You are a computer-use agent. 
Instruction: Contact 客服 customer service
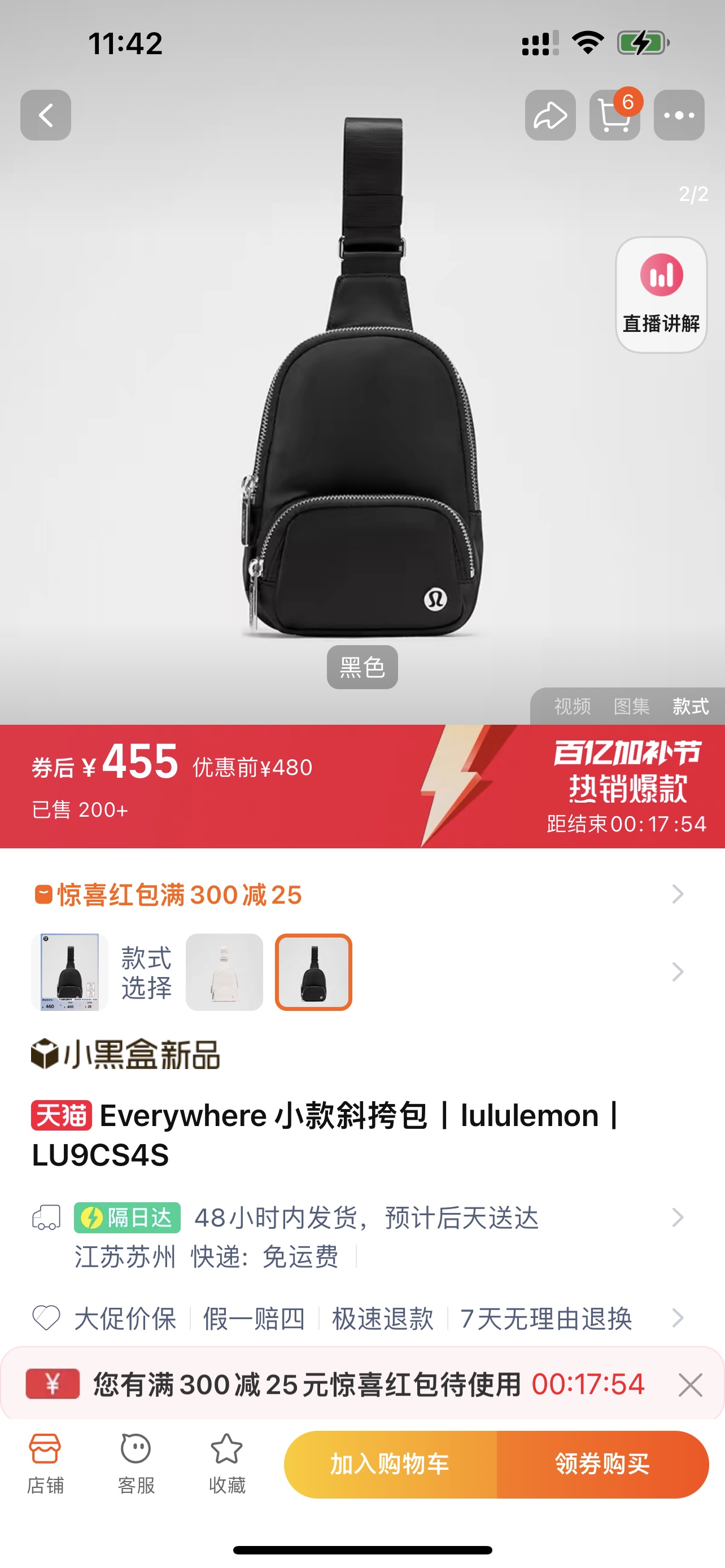point(136,1464)
